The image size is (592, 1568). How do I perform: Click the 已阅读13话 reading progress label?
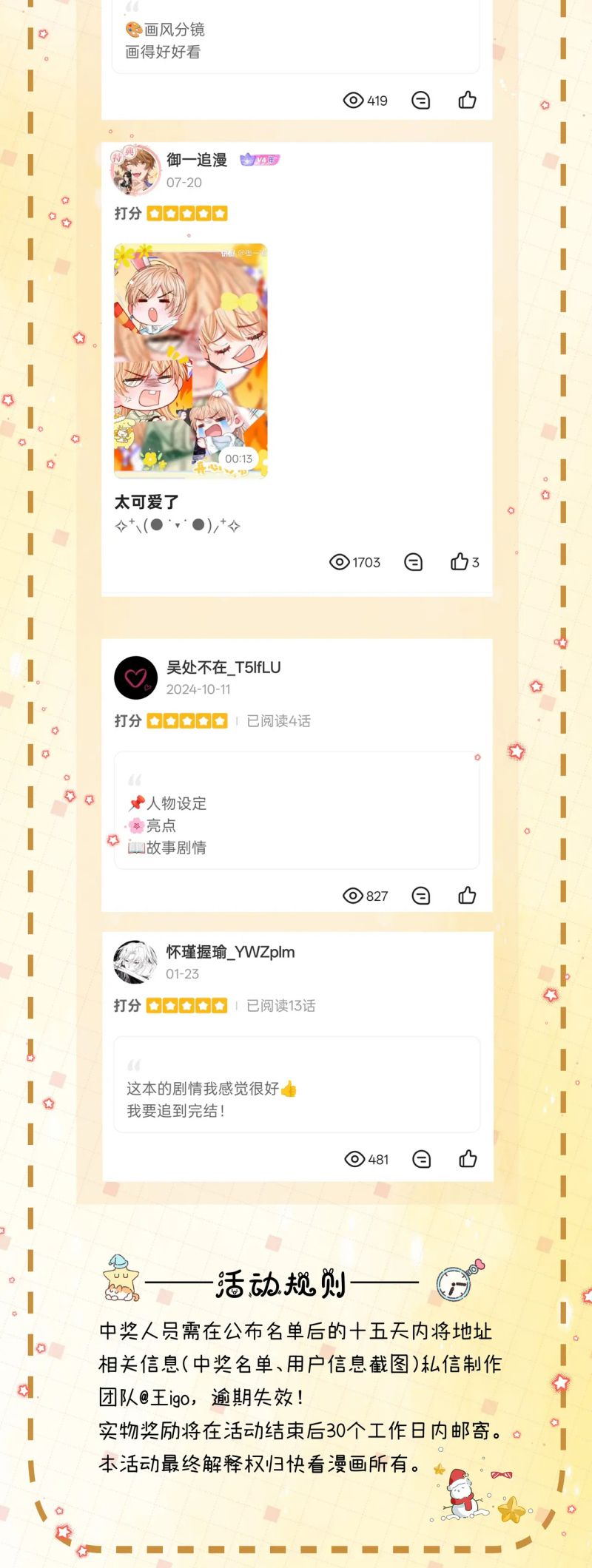[x=281, y=1006]
